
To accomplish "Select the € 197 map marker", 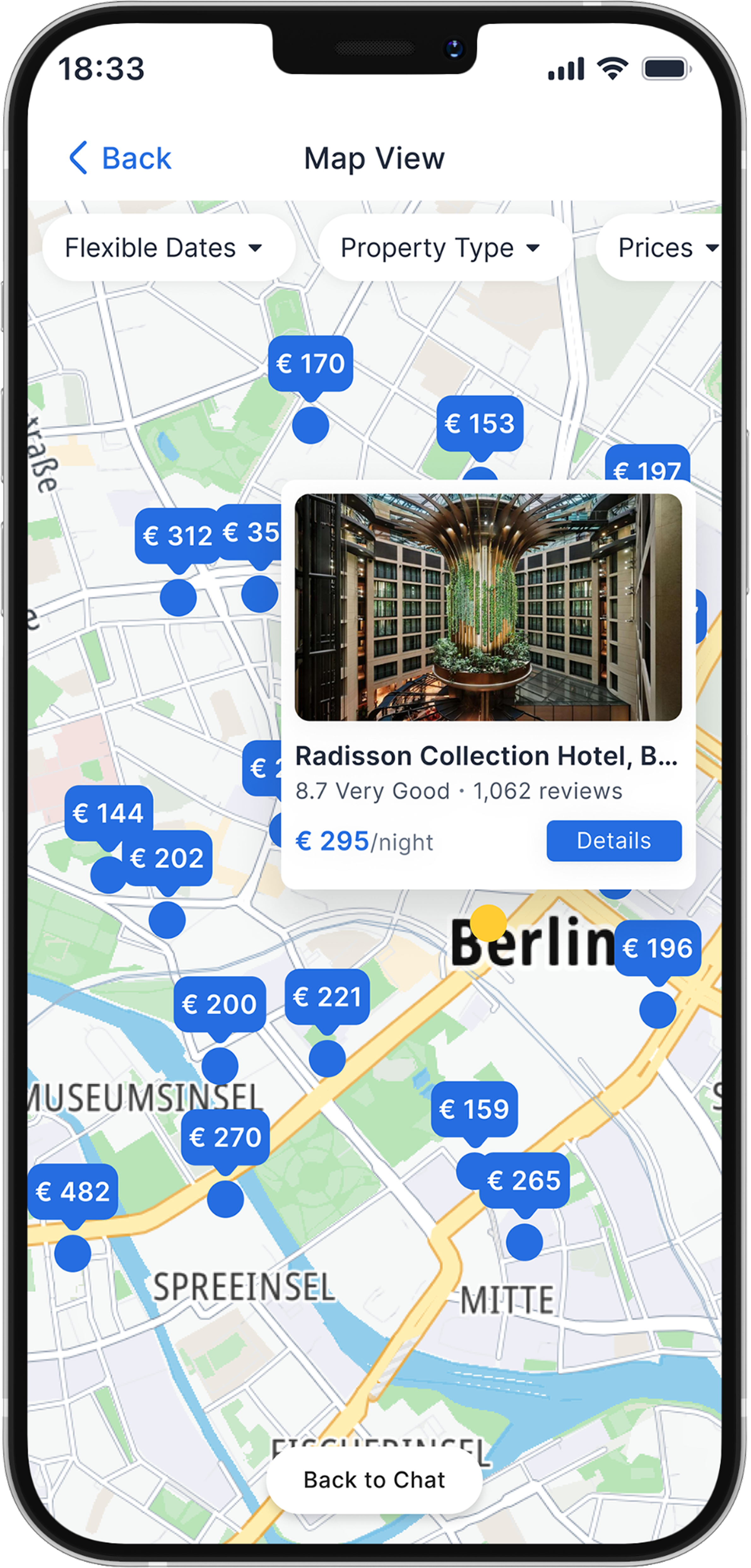I will coord(647,467).
